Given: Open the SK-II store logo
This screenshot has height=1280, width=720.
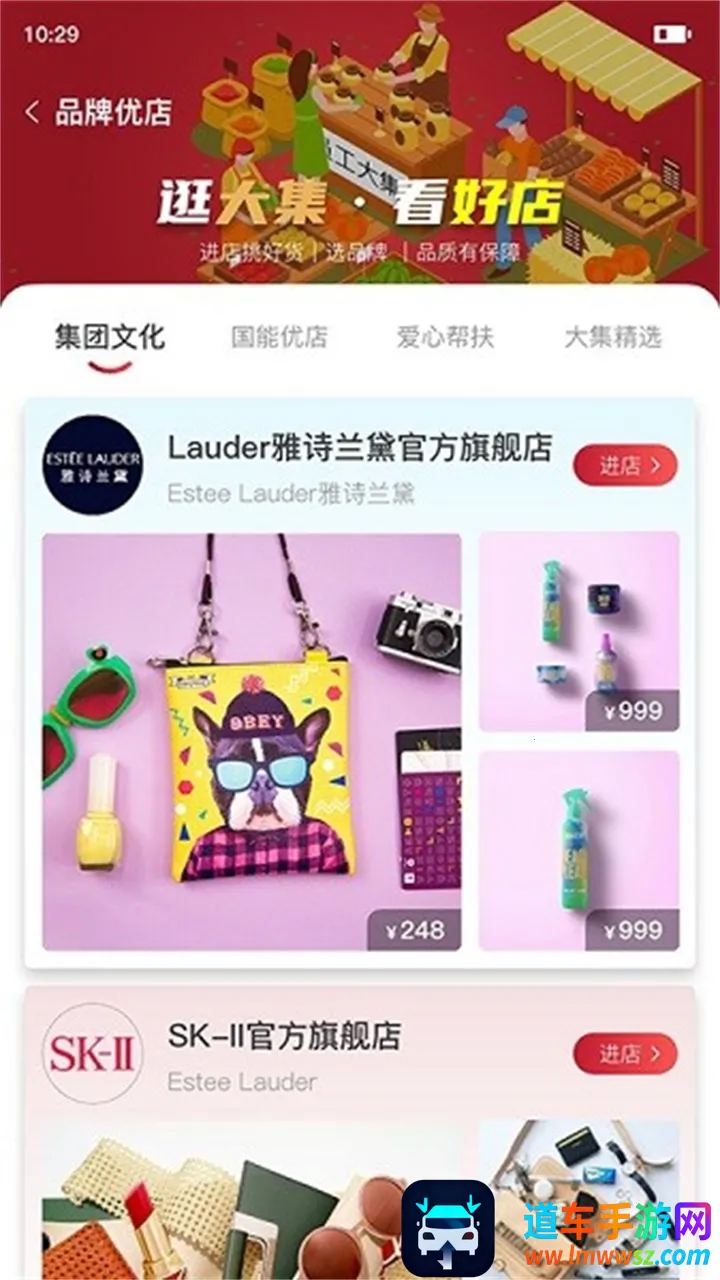Looking at the screenshot, I should 92,1054.
